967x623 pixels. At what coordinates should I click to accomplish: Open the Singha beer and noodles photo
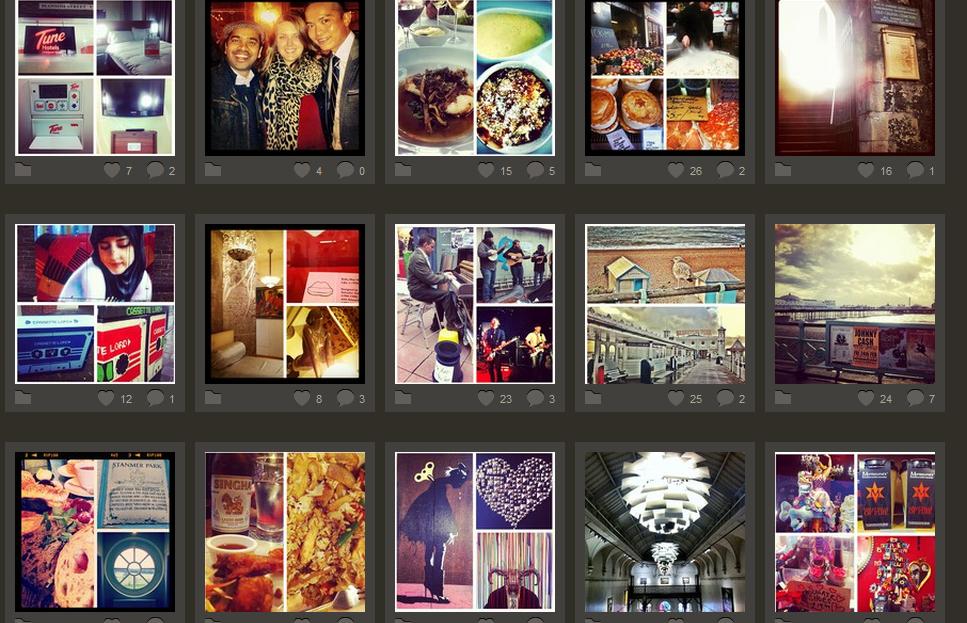[285, 532]
